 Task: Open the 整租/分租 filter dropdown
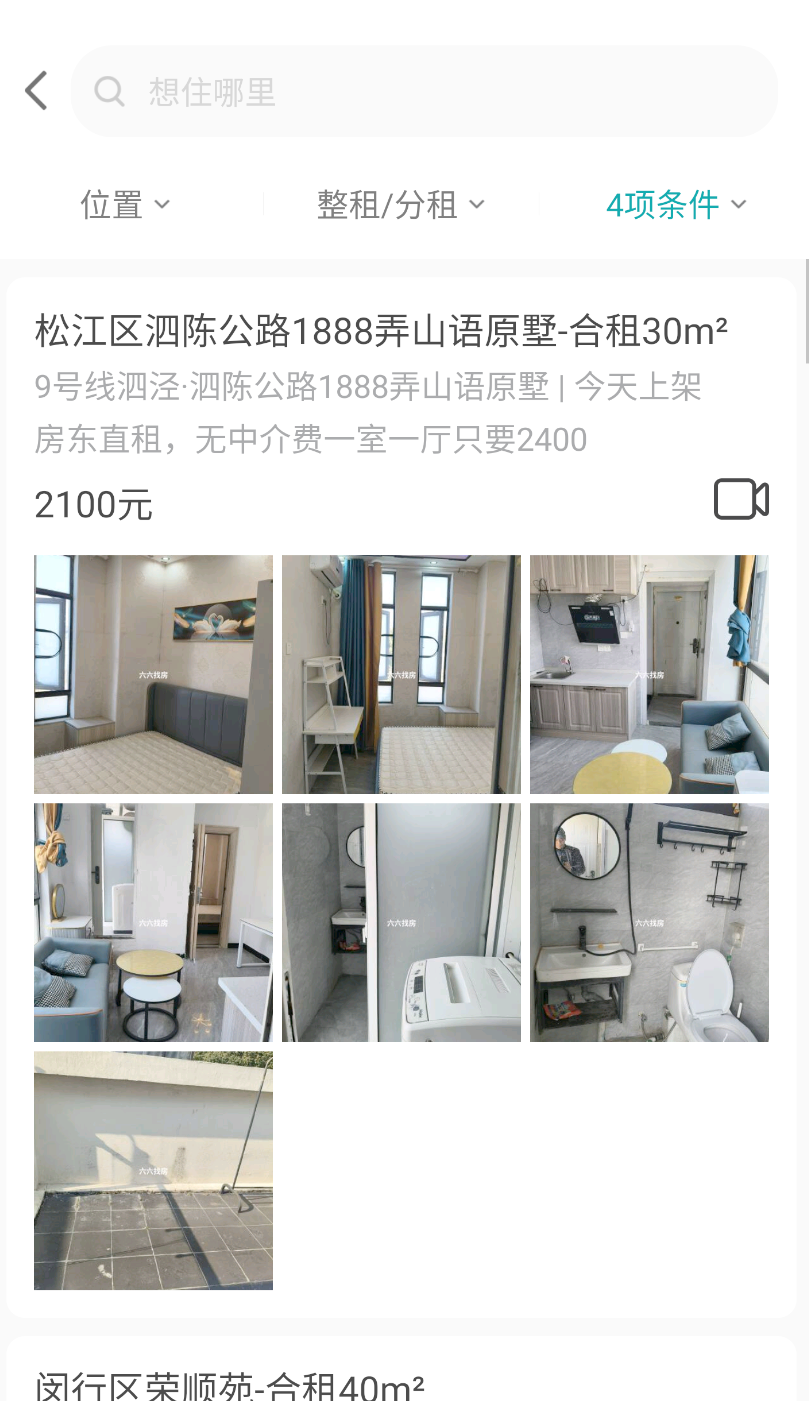[x=400, y=205]
